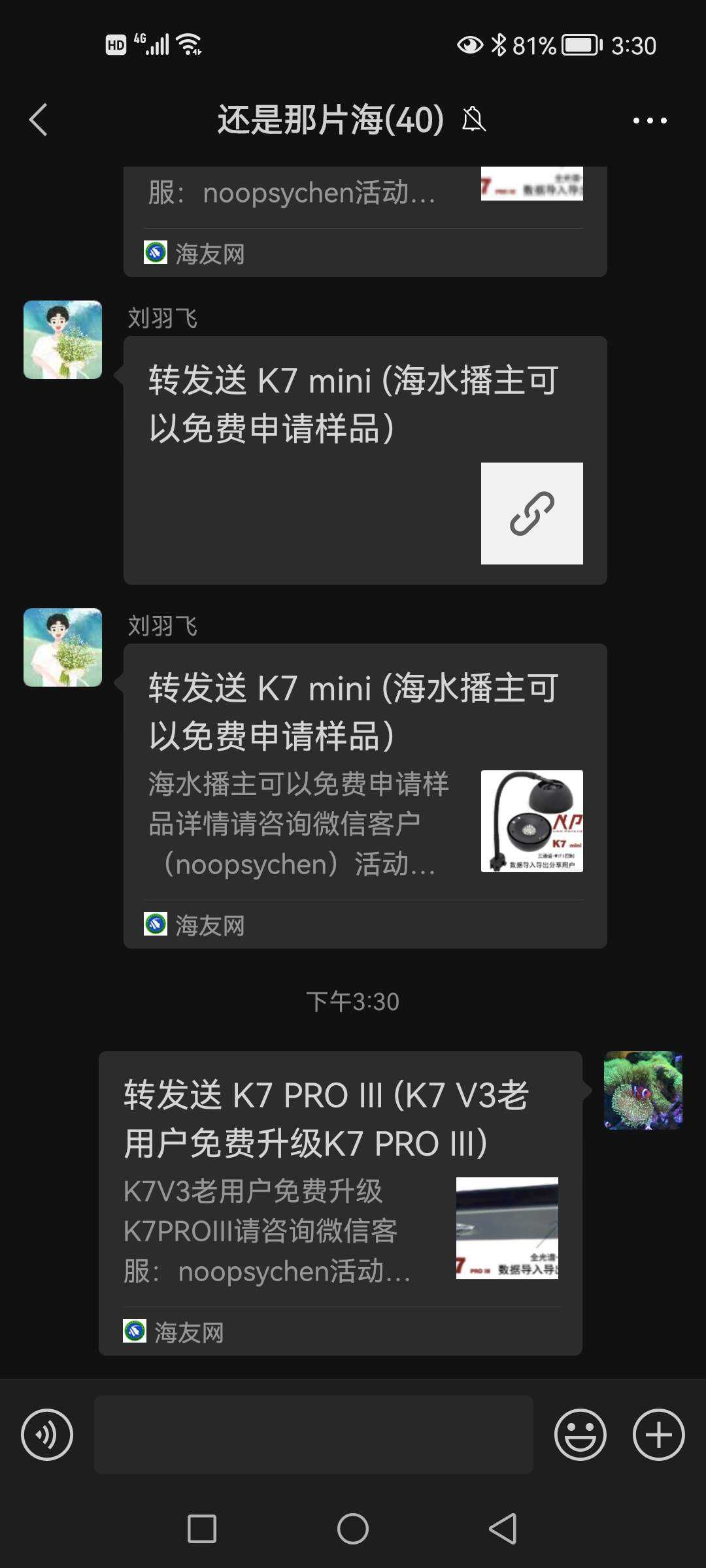
Task: Open the recent apps view
Action: (x=202, y=1529)
